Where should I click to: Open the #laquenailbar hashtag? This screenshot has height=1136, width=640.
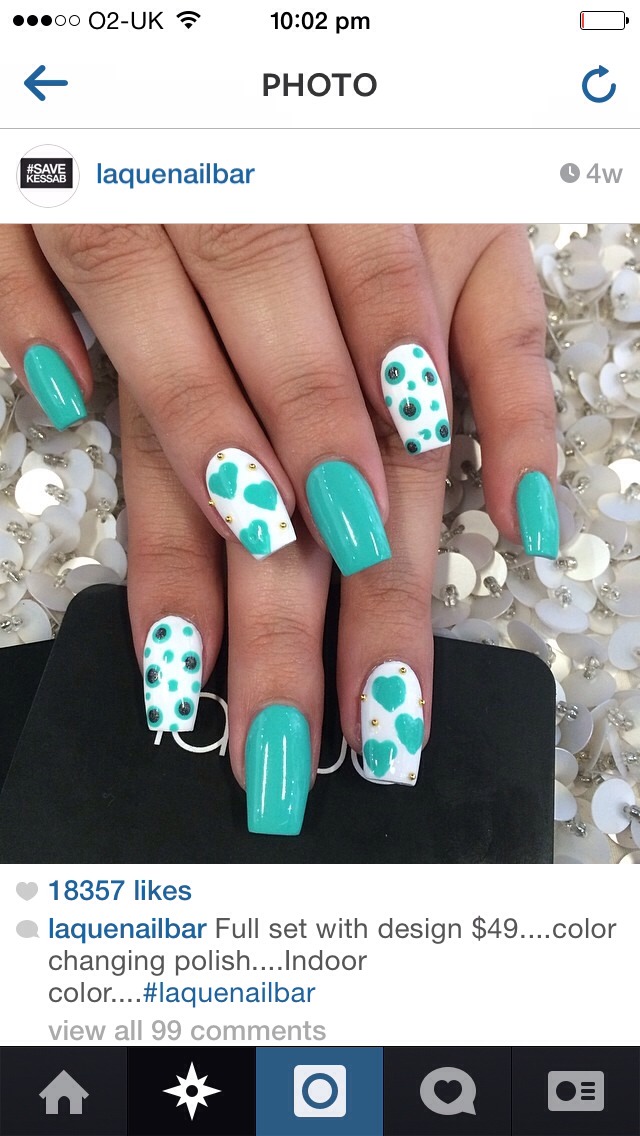(229, 993)
